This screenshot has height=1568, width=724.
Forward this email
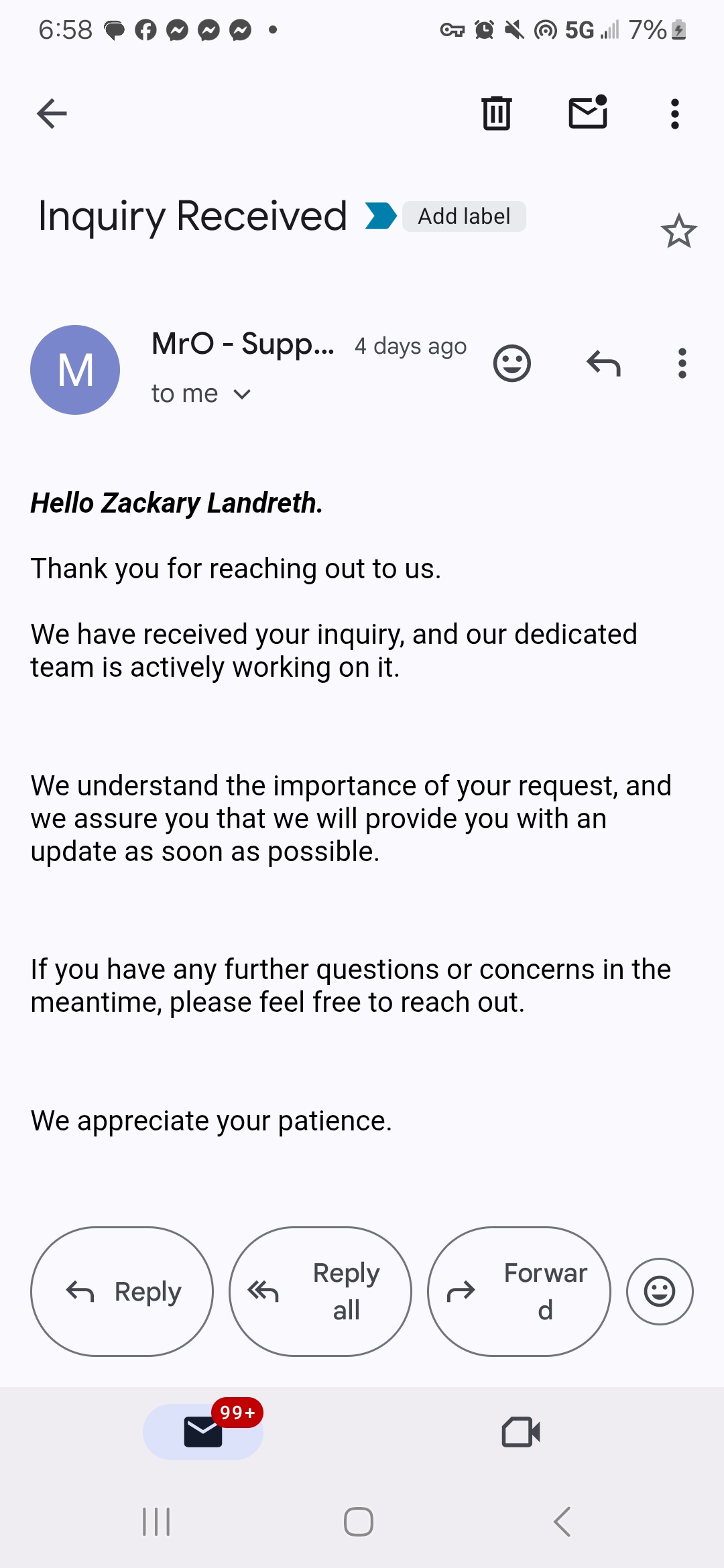click(x=519, y=1292)
